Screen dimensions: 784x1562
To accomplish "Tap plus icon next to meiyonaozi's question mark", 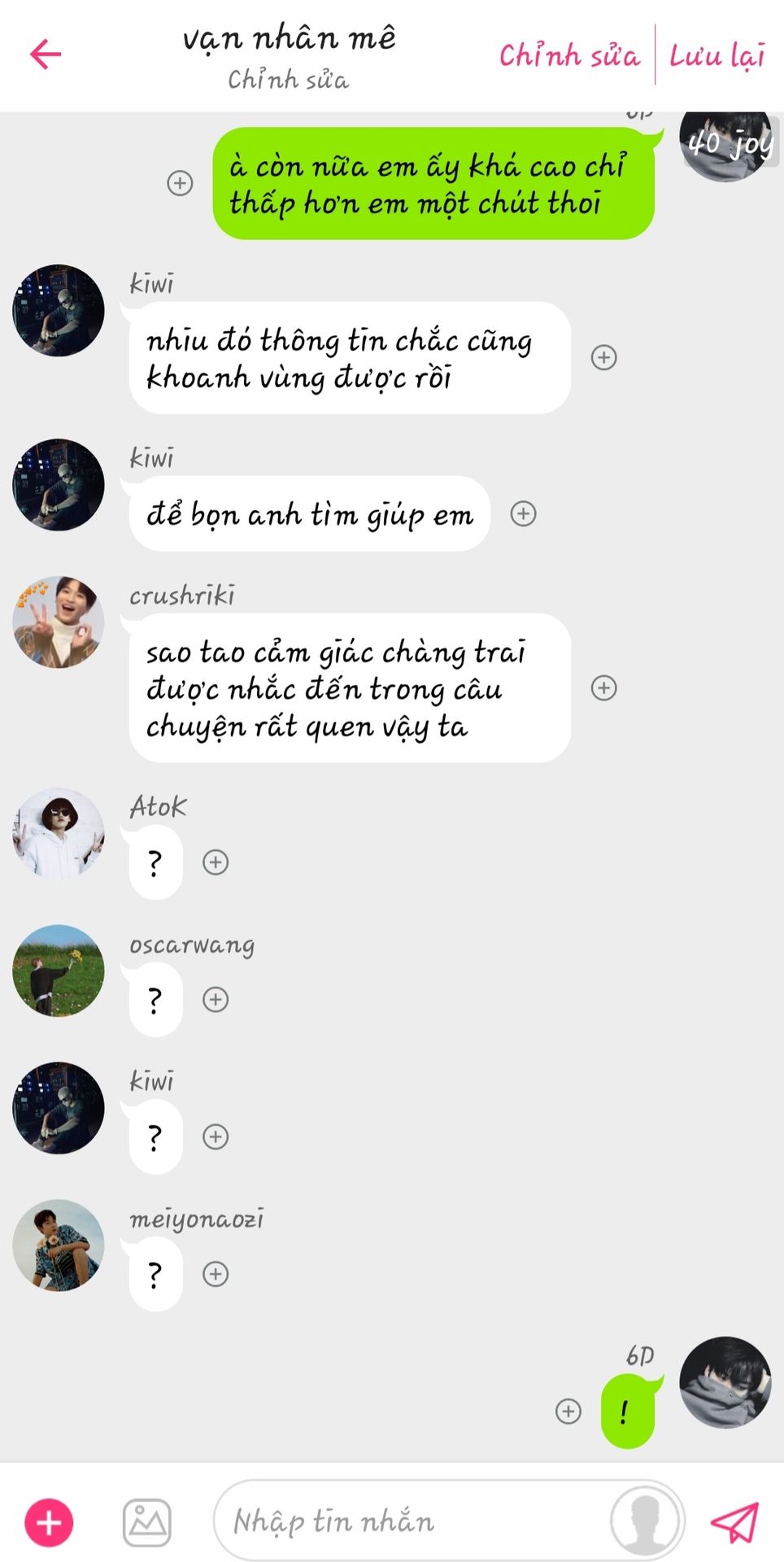I will [216, 1274].
